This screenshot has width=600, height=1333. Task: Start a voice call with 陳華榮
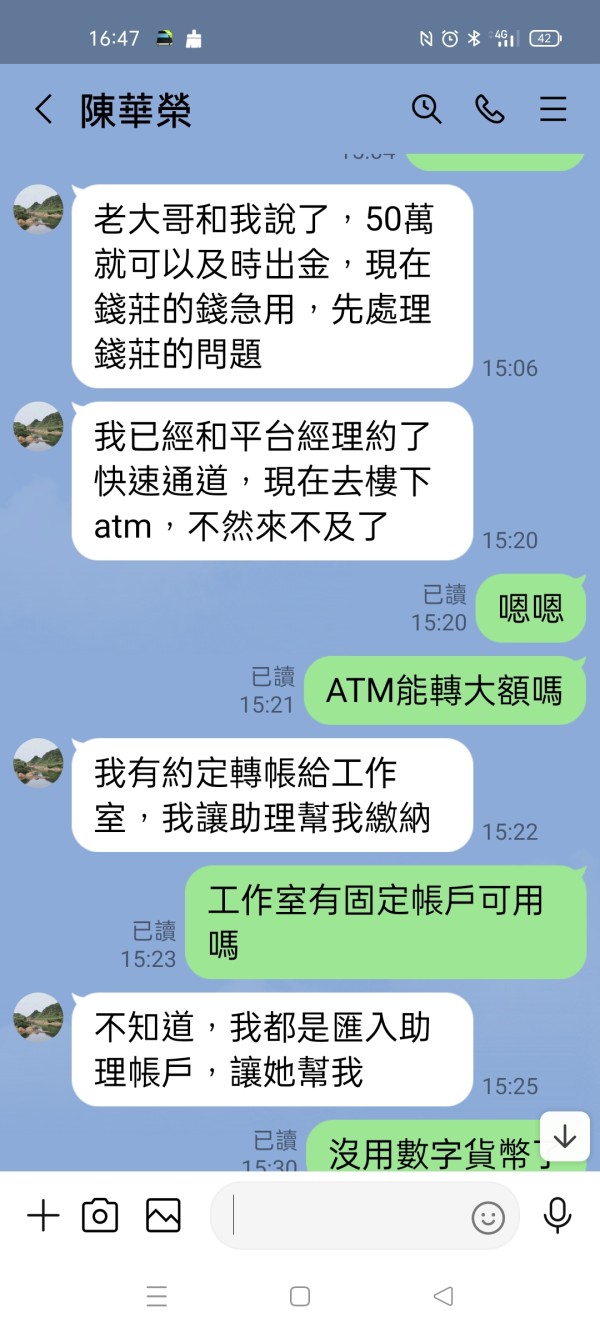click(490, 109)
